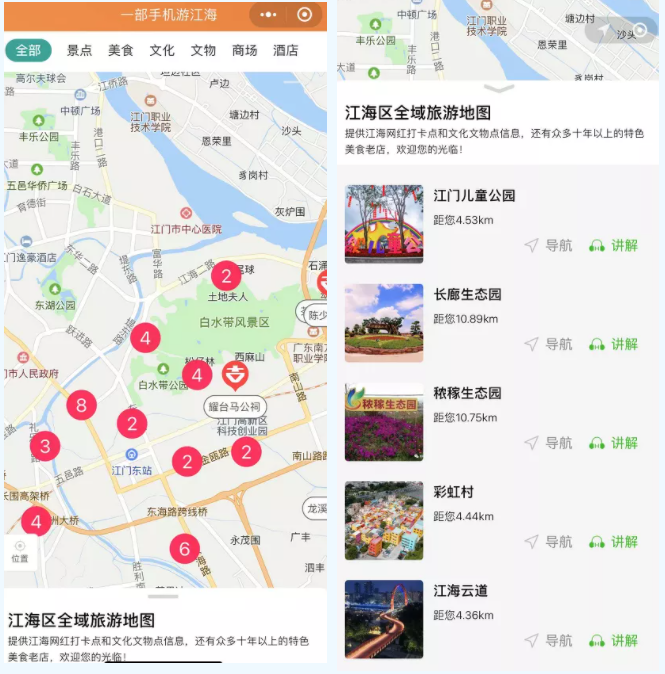This screenshot has width=665, height=674.
Task: Open the mini program three-dot menu
Action: point(269,15)
